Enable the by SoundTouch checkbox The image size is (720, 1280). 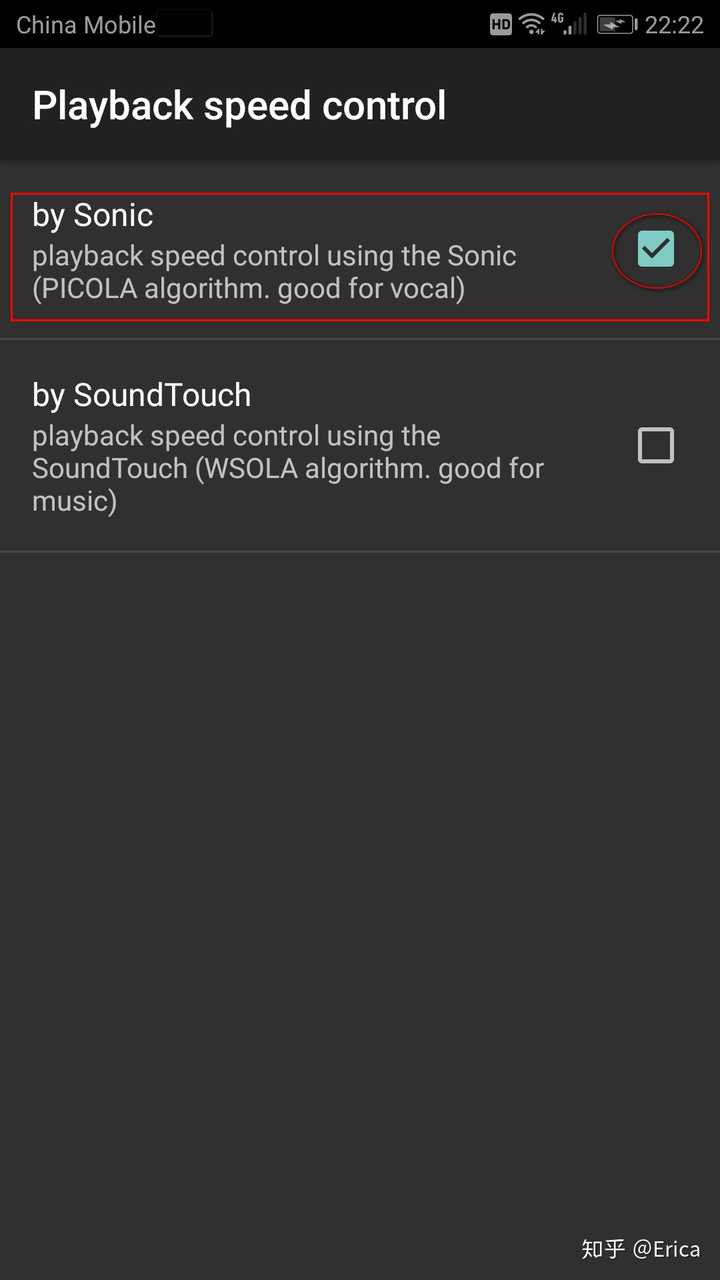(x=656, y=445)
